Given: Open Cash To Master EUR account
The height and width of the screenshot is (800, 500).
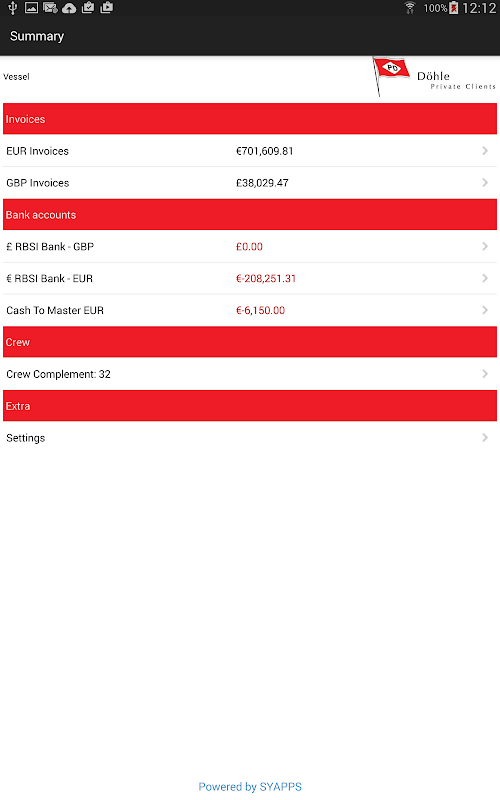Looking at the screenshot, I should pyautogui.click(x=250, y=310).
